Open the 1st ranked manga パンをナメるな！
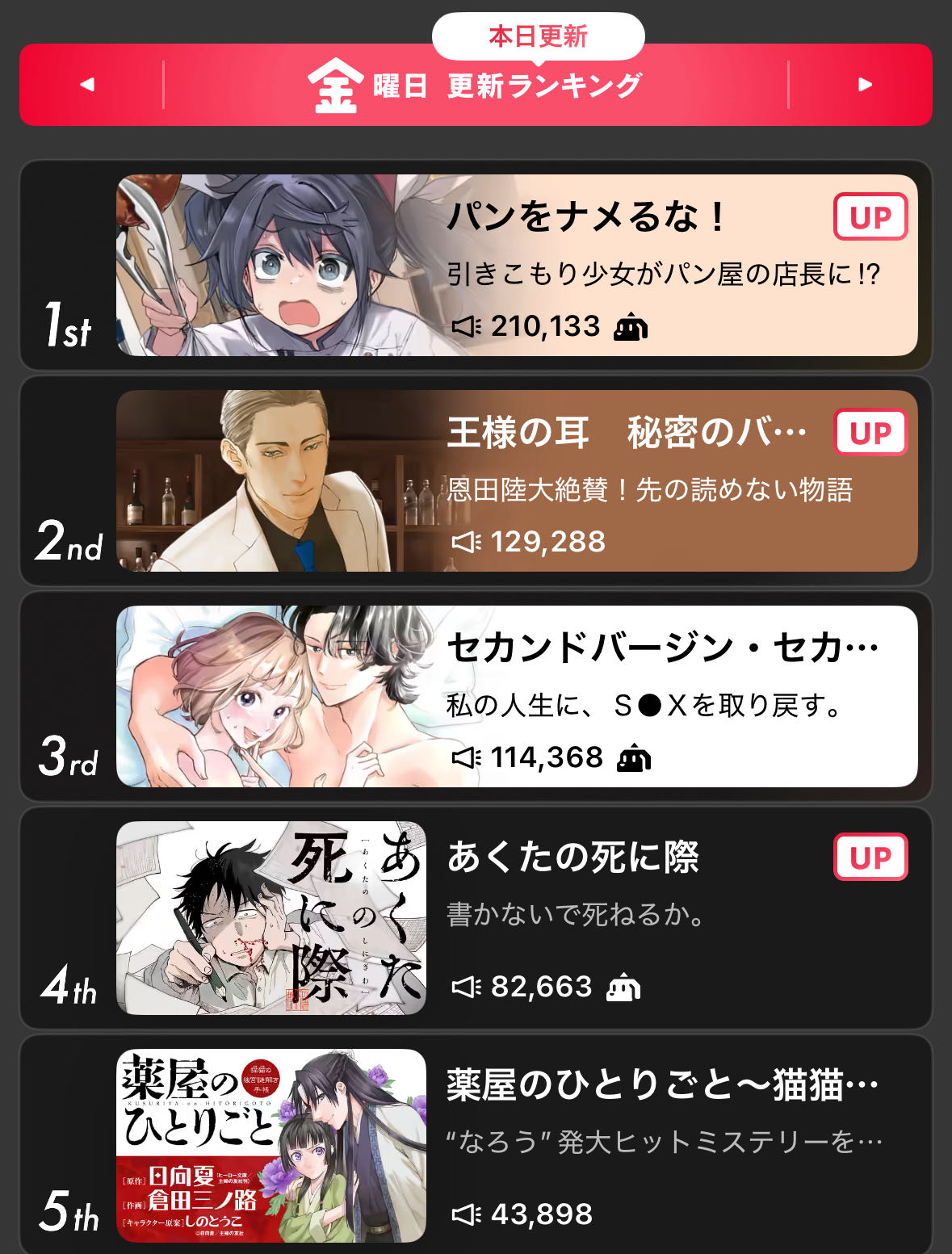952x1254 pixels. pos(517,266)
